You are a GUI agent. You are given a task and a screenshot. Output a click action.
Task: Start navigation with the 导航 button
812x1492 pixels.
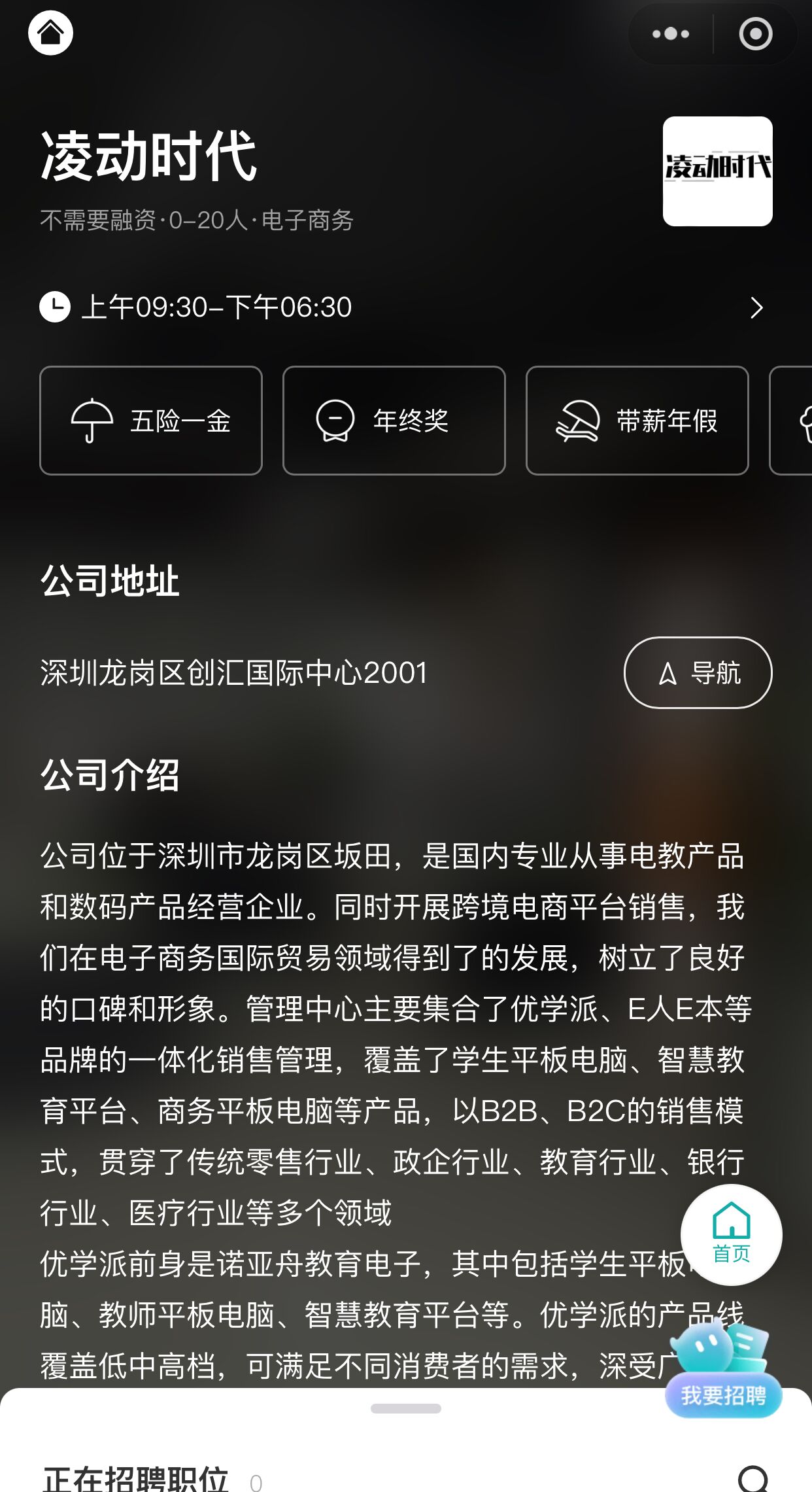pyautogui.click(x=698, y=672)
